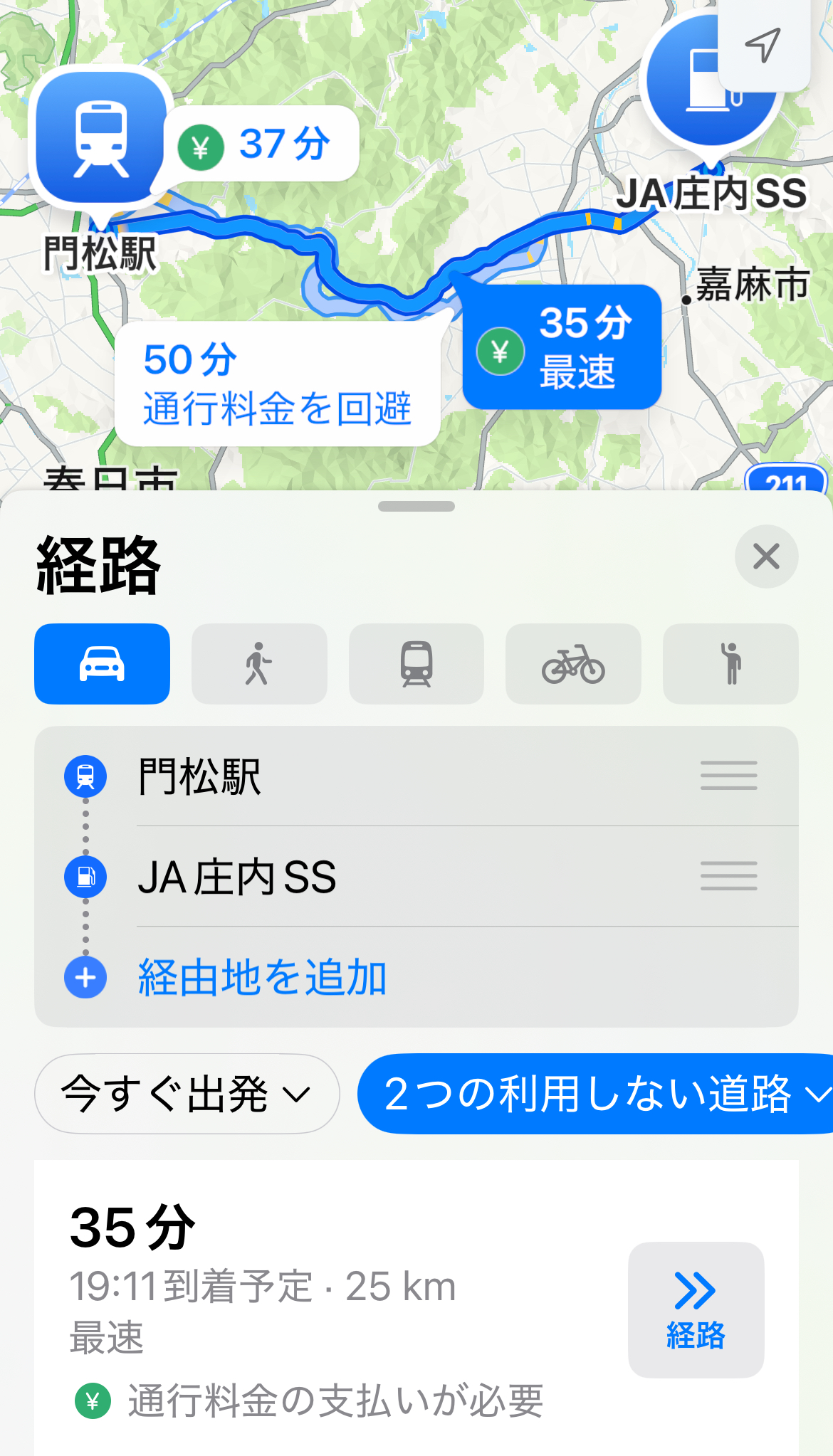Select the 35分 最速 route bubble

click(562, 347)
